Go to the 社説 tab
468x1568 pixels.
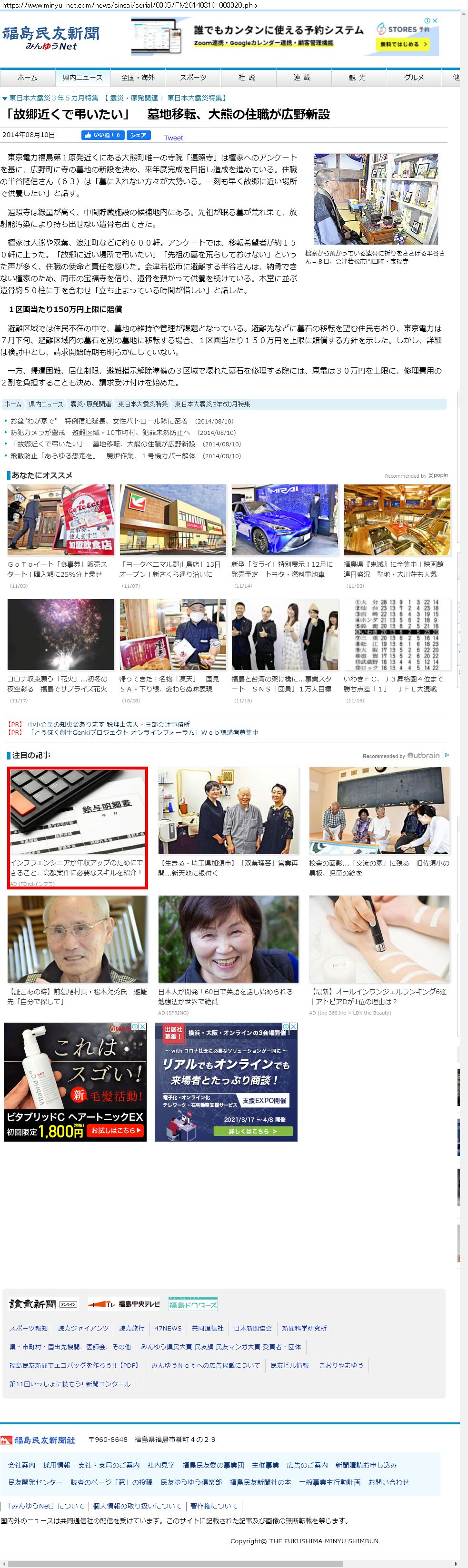(247, 77)
